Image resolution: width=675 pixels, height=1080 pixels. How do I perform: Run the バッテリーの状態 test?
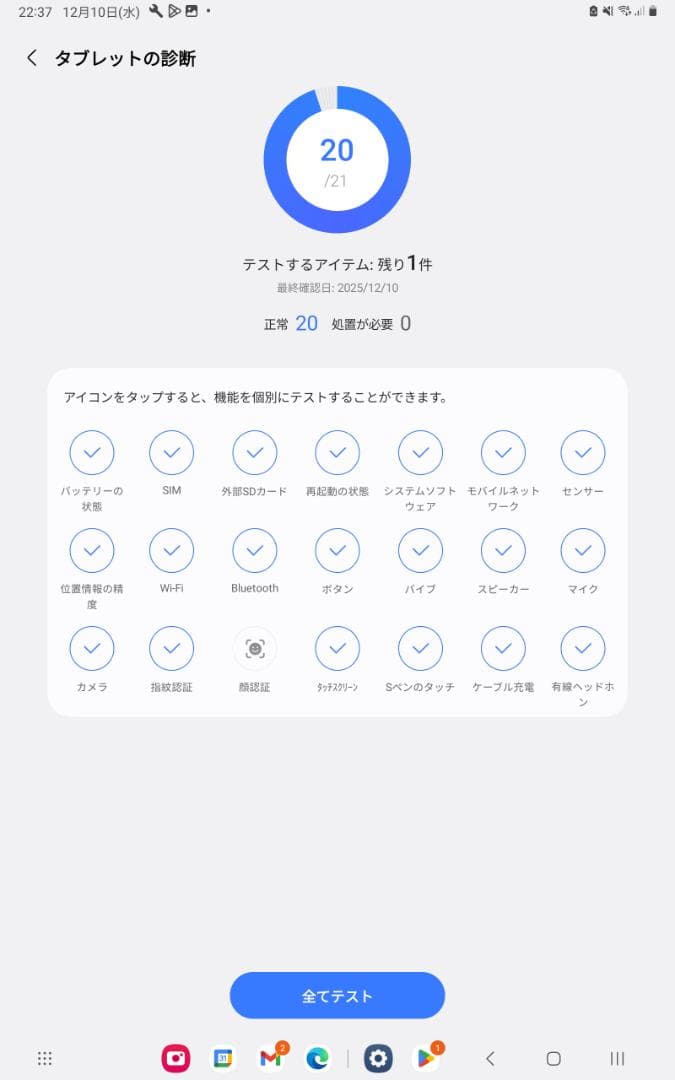pos(92,453)
